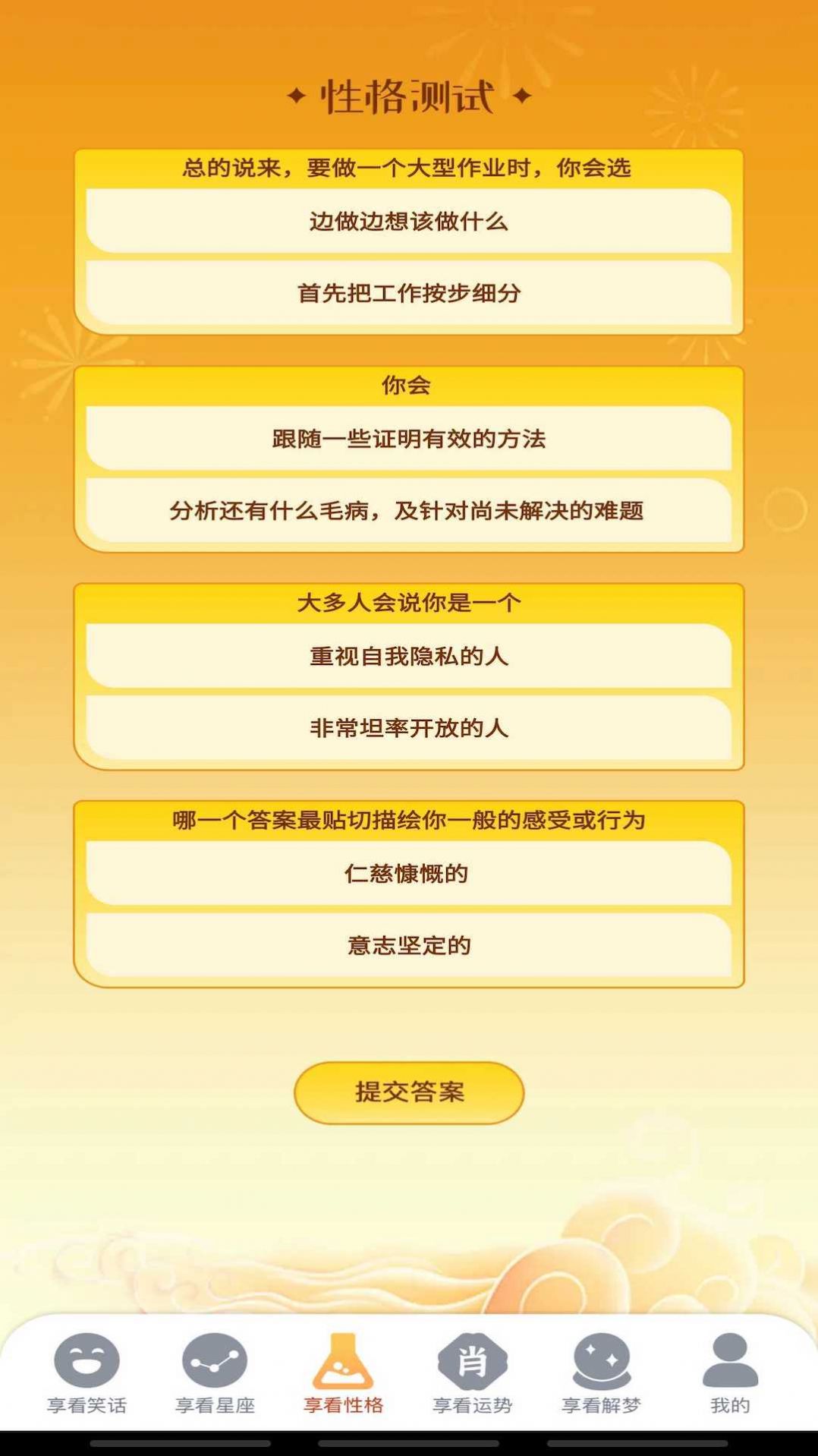Pick the 分析还有什么毛病 answer option
The width and height of the screenshot is (818, 1456).
[409, 510]
